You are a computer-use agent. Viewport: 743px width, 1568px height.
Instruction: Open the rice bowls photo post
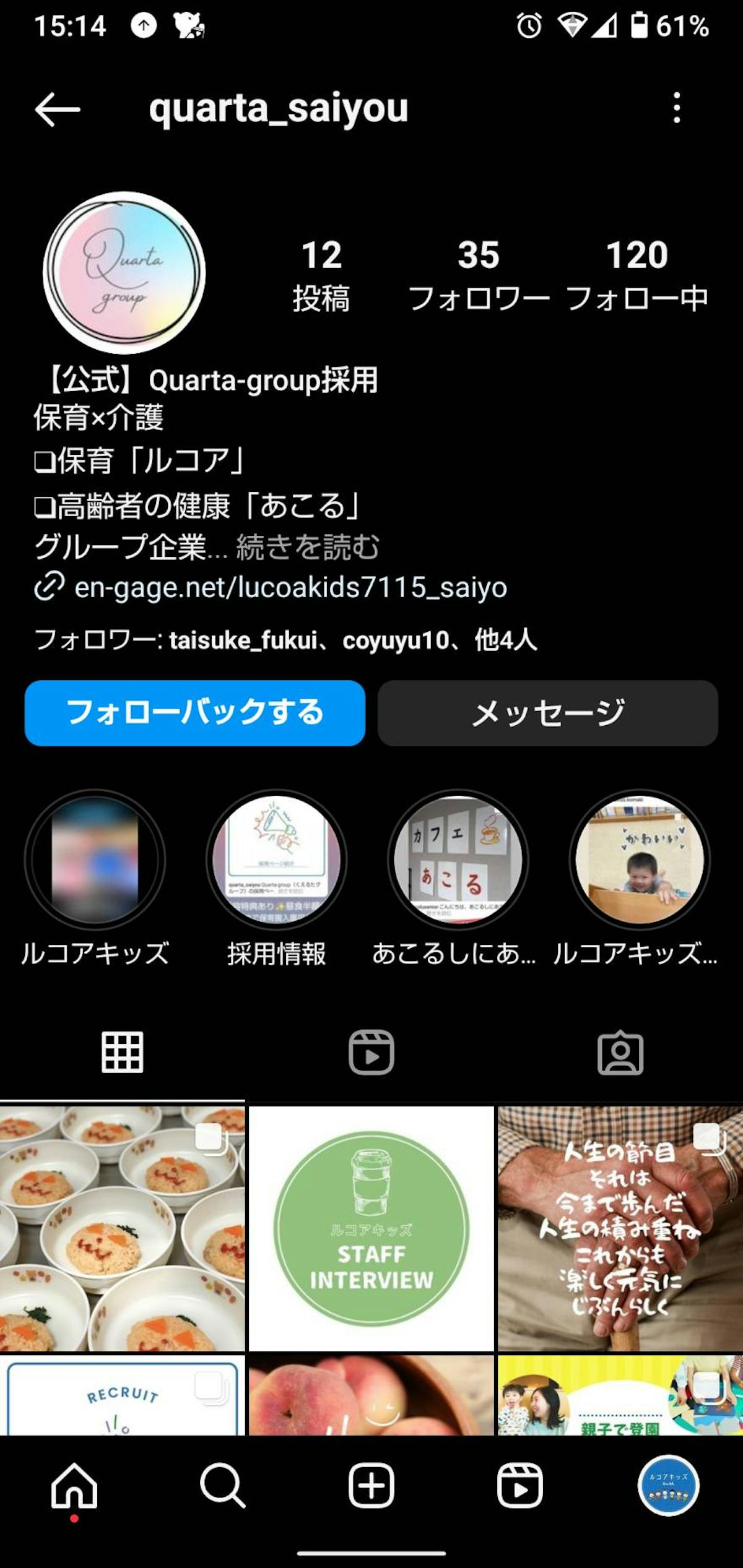(122, 1228)
